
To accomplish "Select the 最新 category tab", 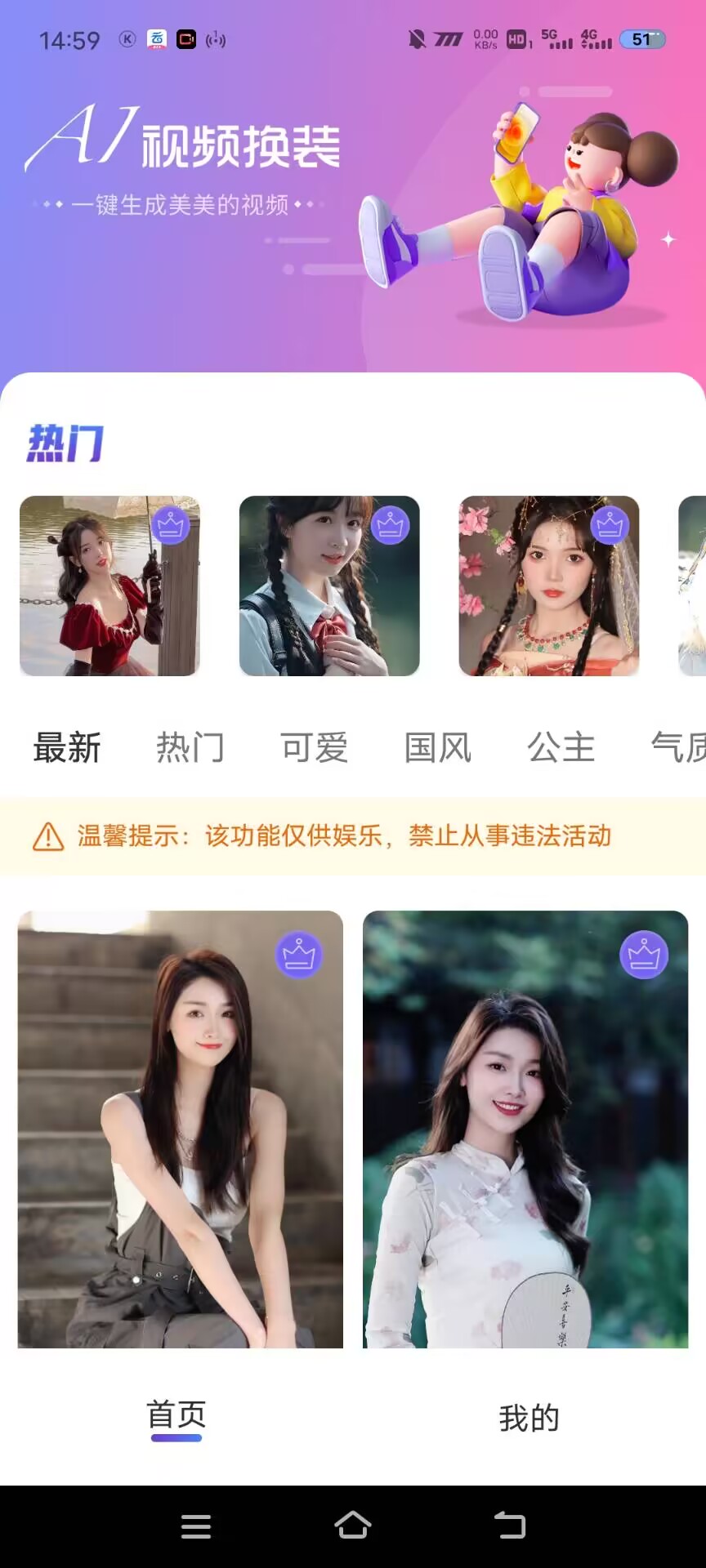I will [x=67, y=747].
